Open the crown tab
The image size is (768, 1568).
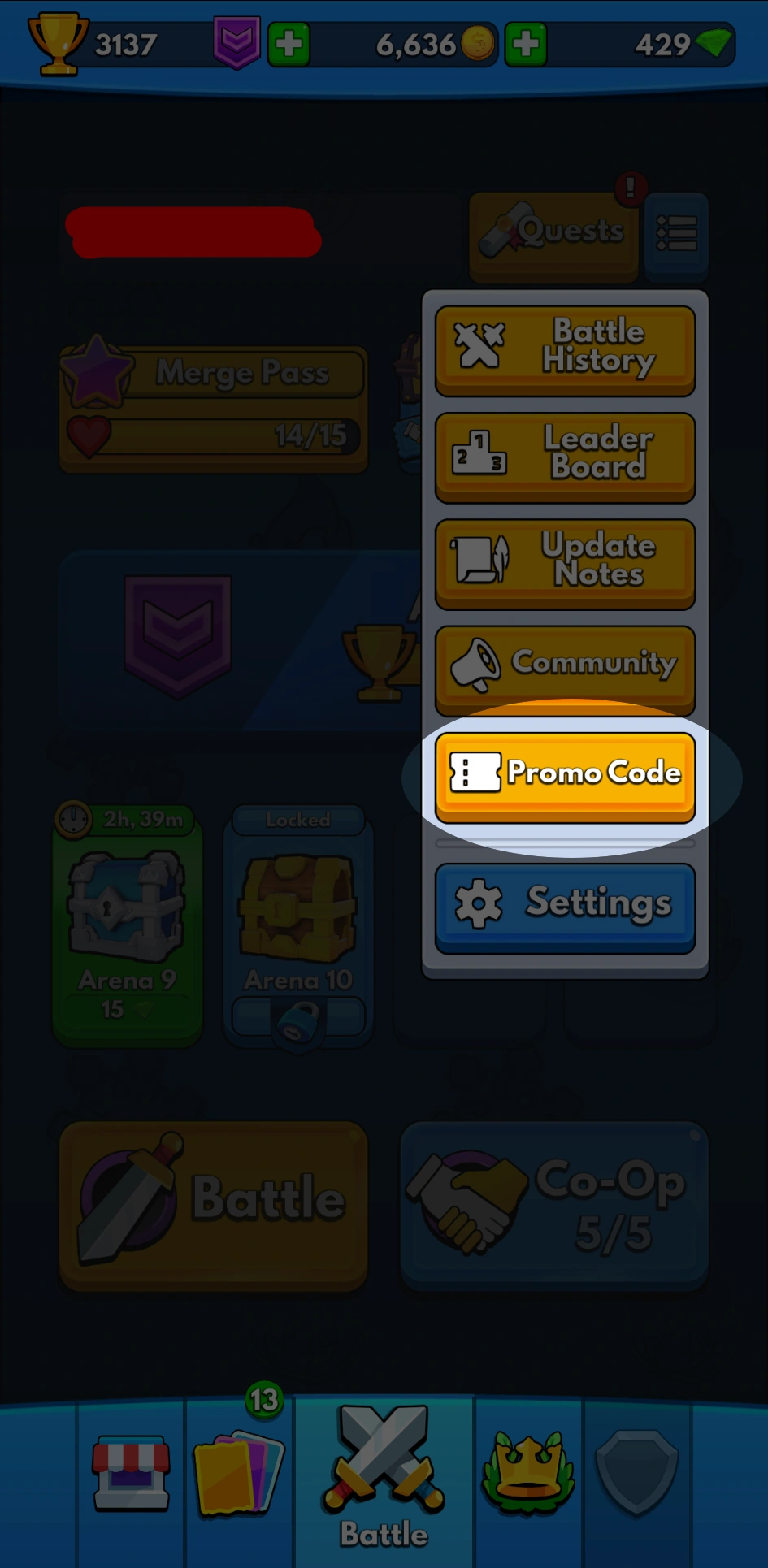pos(528,1472)
